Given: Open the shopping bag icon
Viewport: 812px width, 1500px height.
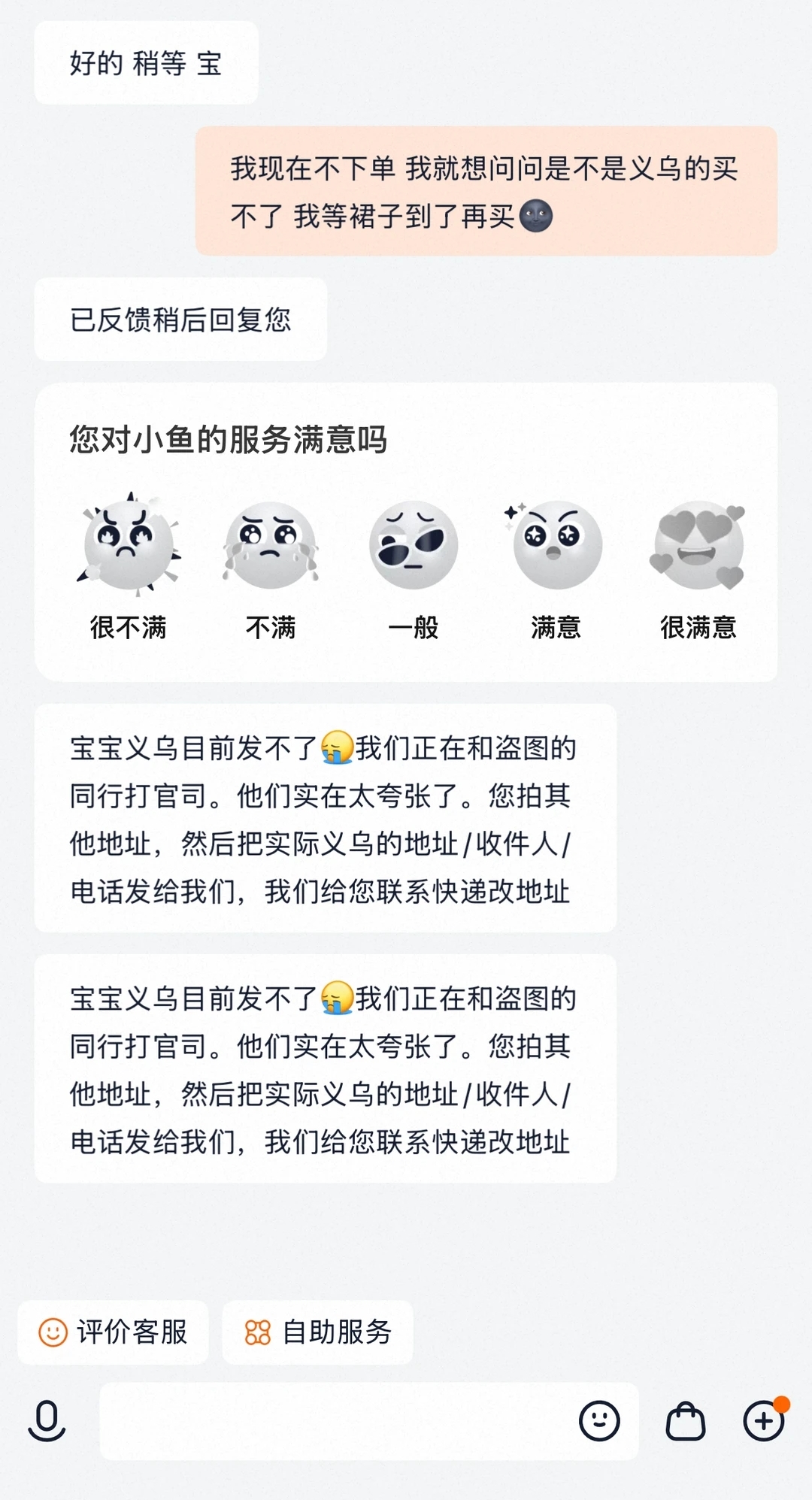Looking at the screenshot, I should click(x=686, y=1421).
